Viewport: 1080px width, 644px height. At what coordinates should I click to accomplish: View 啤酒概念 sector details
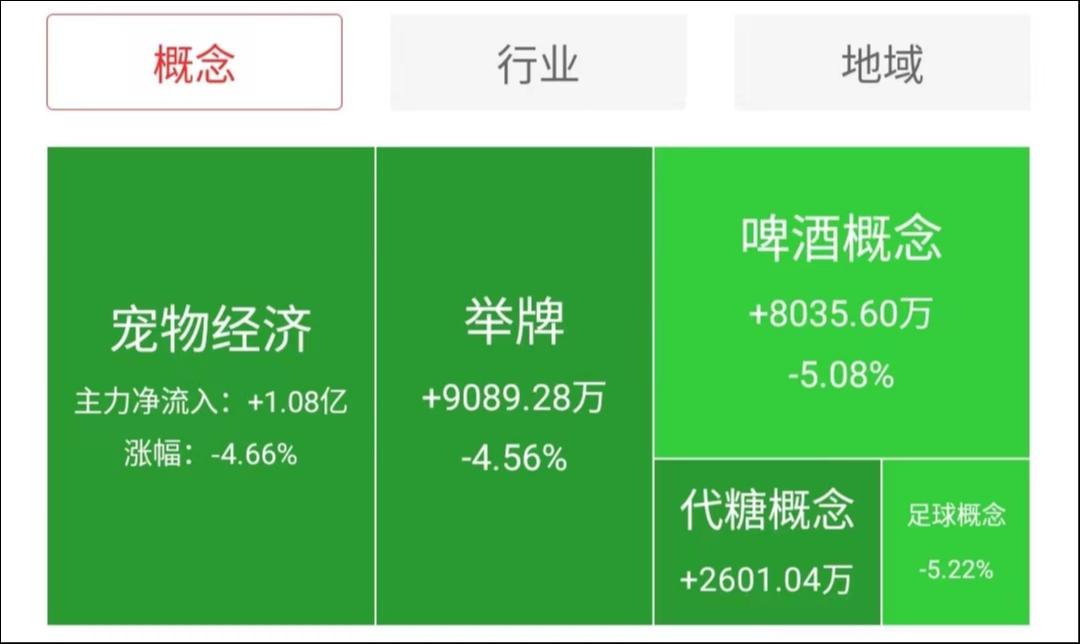[x=841, y=303]
